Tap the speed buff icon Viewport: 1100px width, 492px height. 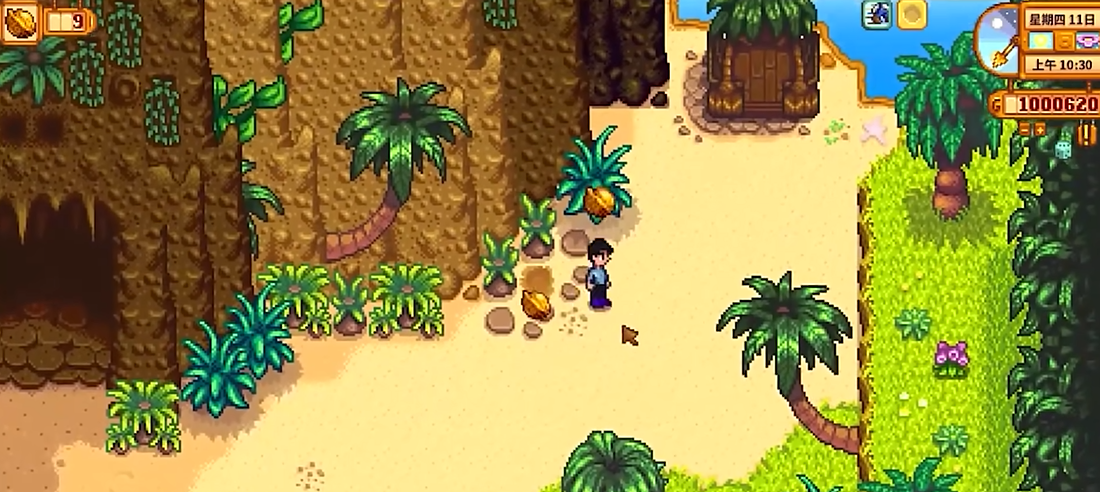(877, 13)
